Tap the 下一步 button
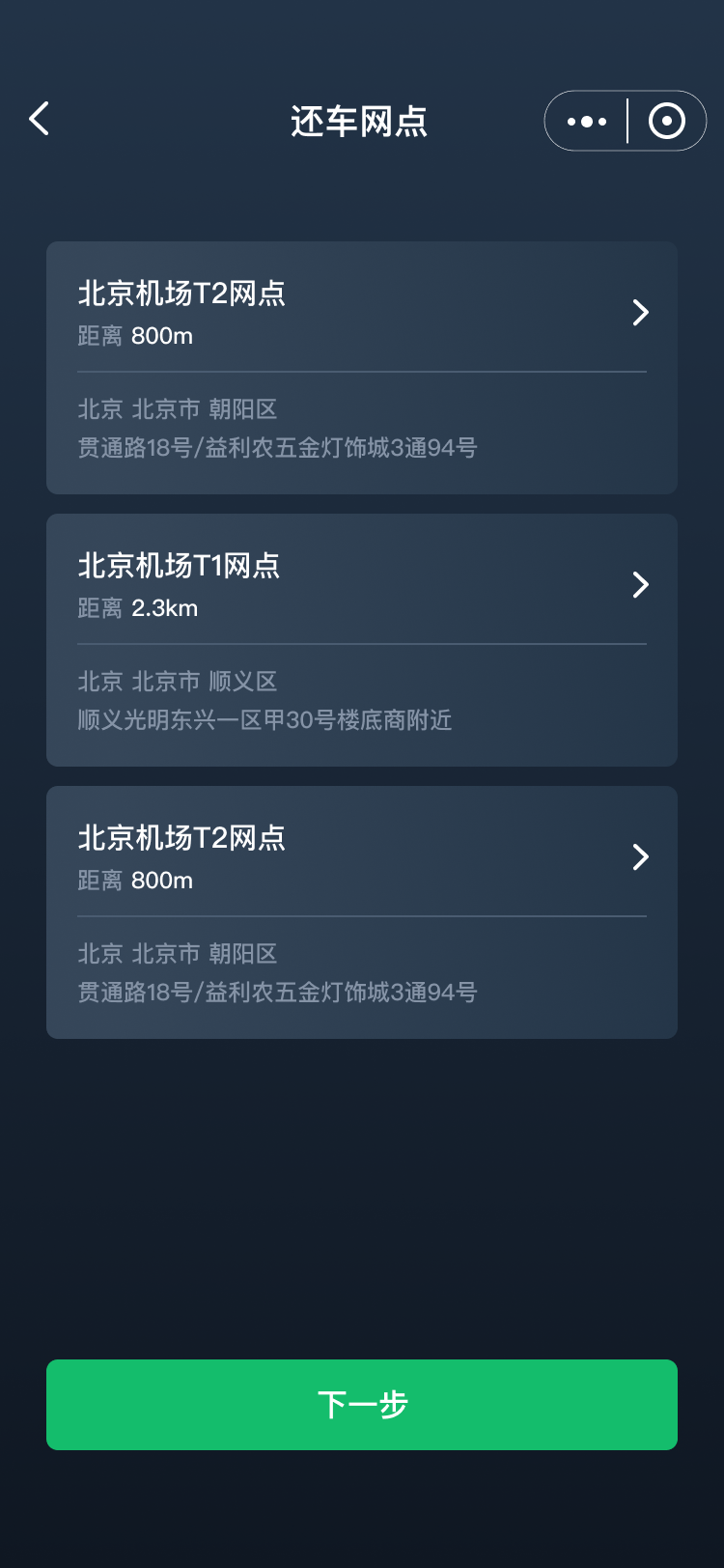The height and width of the screenshot is (1568, 724). click(x=361, y=1404)
